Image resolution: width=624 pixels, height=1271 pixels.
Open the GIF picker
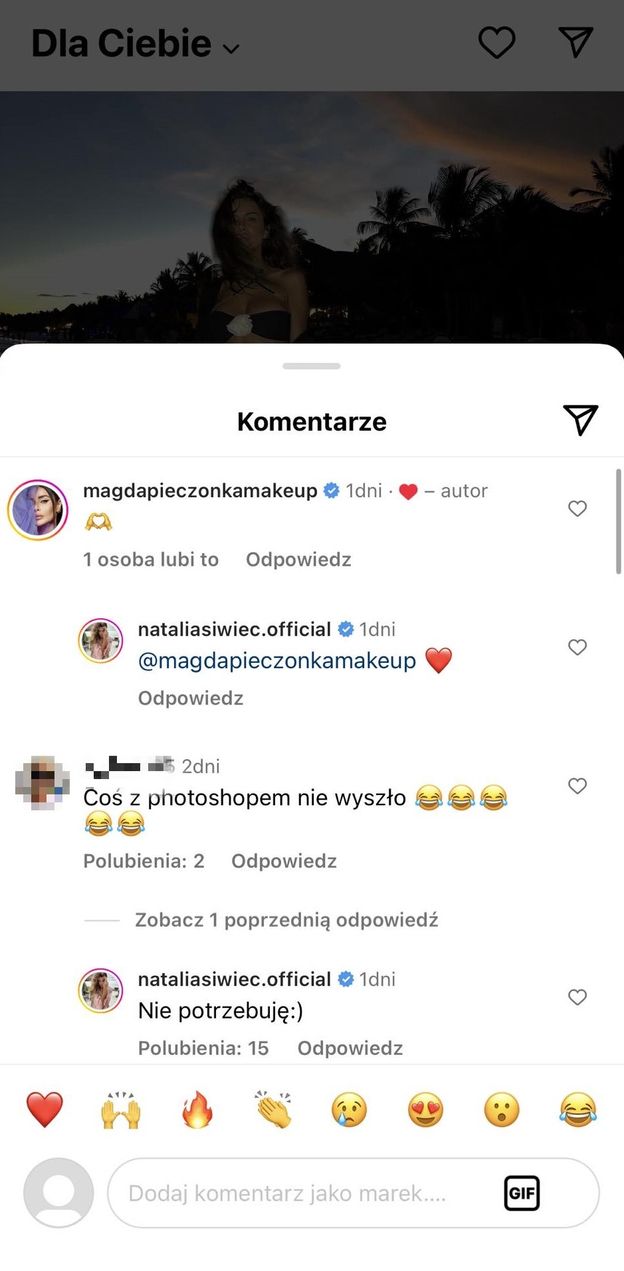[x=521, y=1193]
